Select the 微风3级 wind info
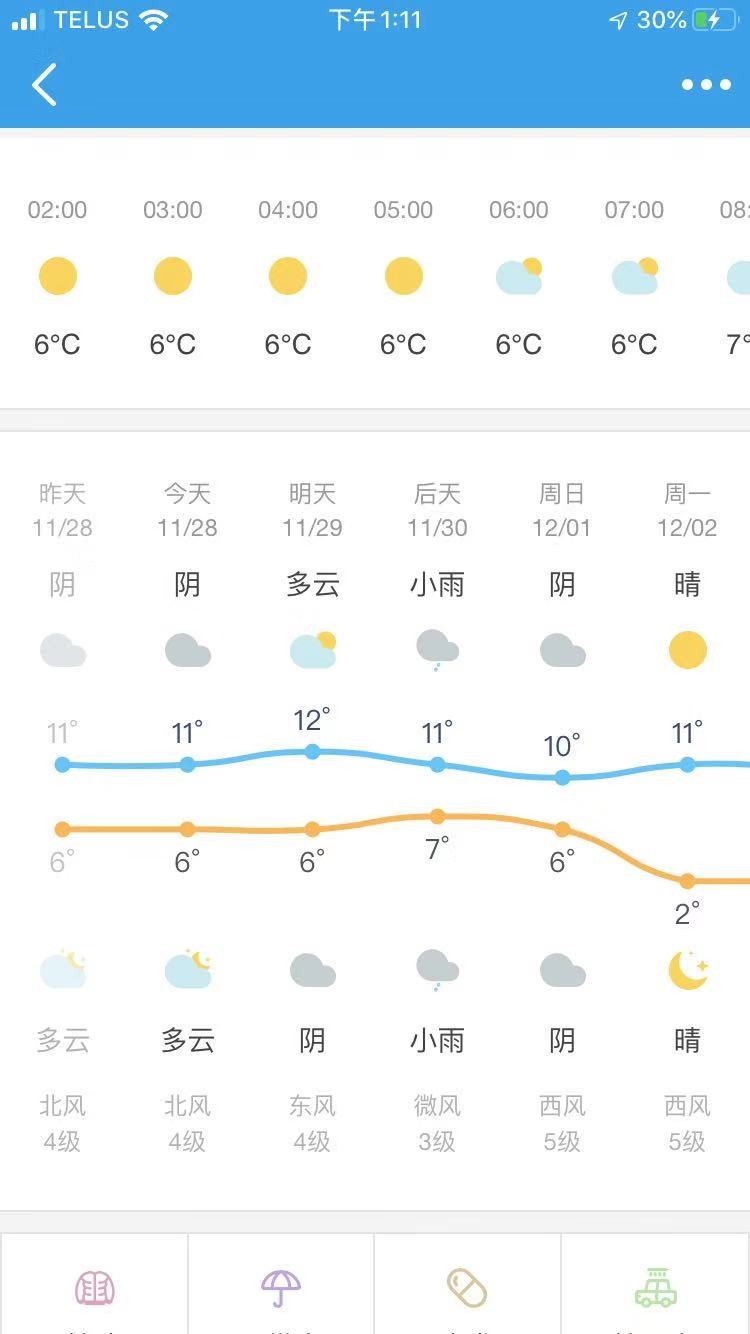Viewport: 750px width, 1334px height. [x=437, y=1122]
